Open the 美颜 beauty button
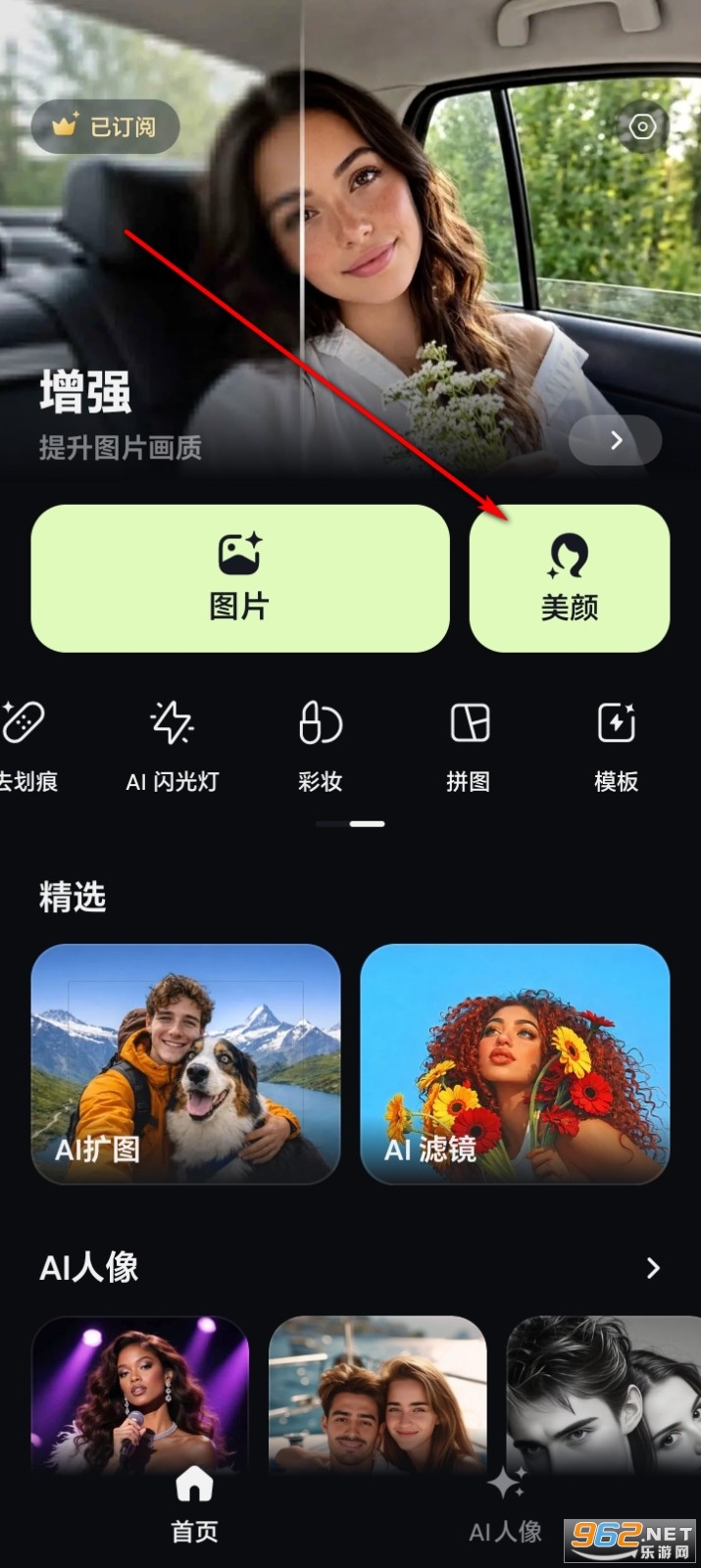Image resolution: width=701 pixels, height=1568 pixels. pyautogui.click(x=570, y=578)
